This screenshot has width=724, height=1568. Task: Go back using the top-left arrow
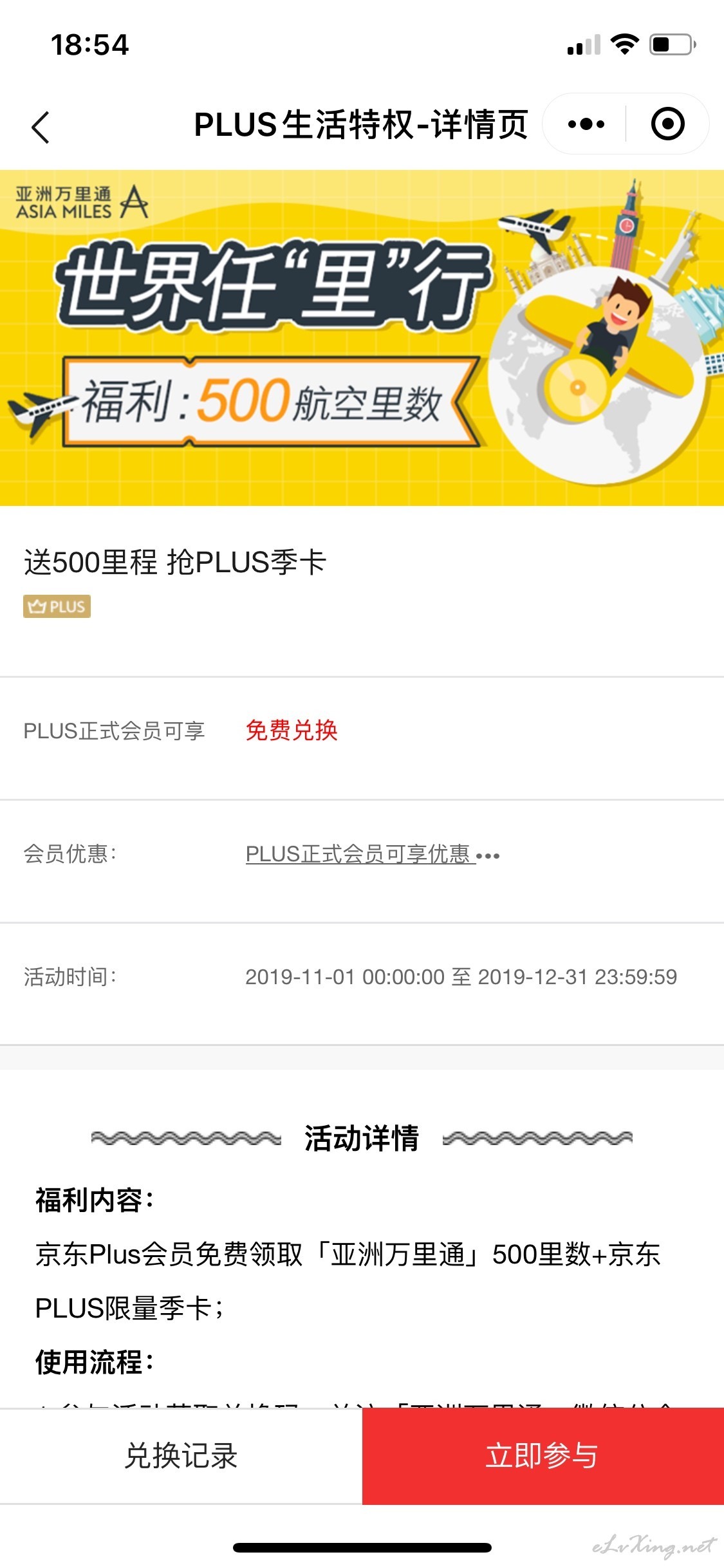point(41,127)
